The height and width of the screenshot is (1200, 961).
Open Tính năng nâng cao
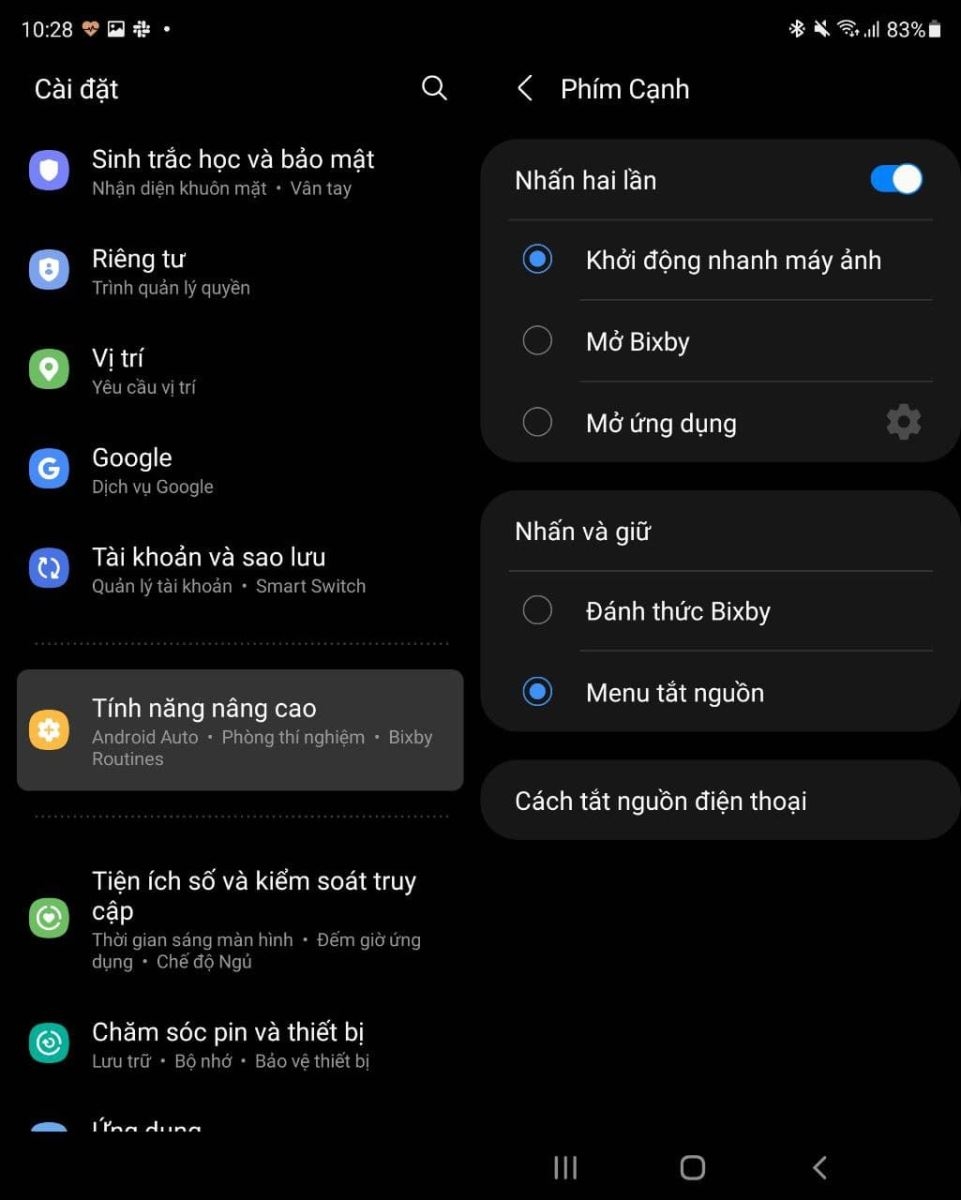pos(240,730)
